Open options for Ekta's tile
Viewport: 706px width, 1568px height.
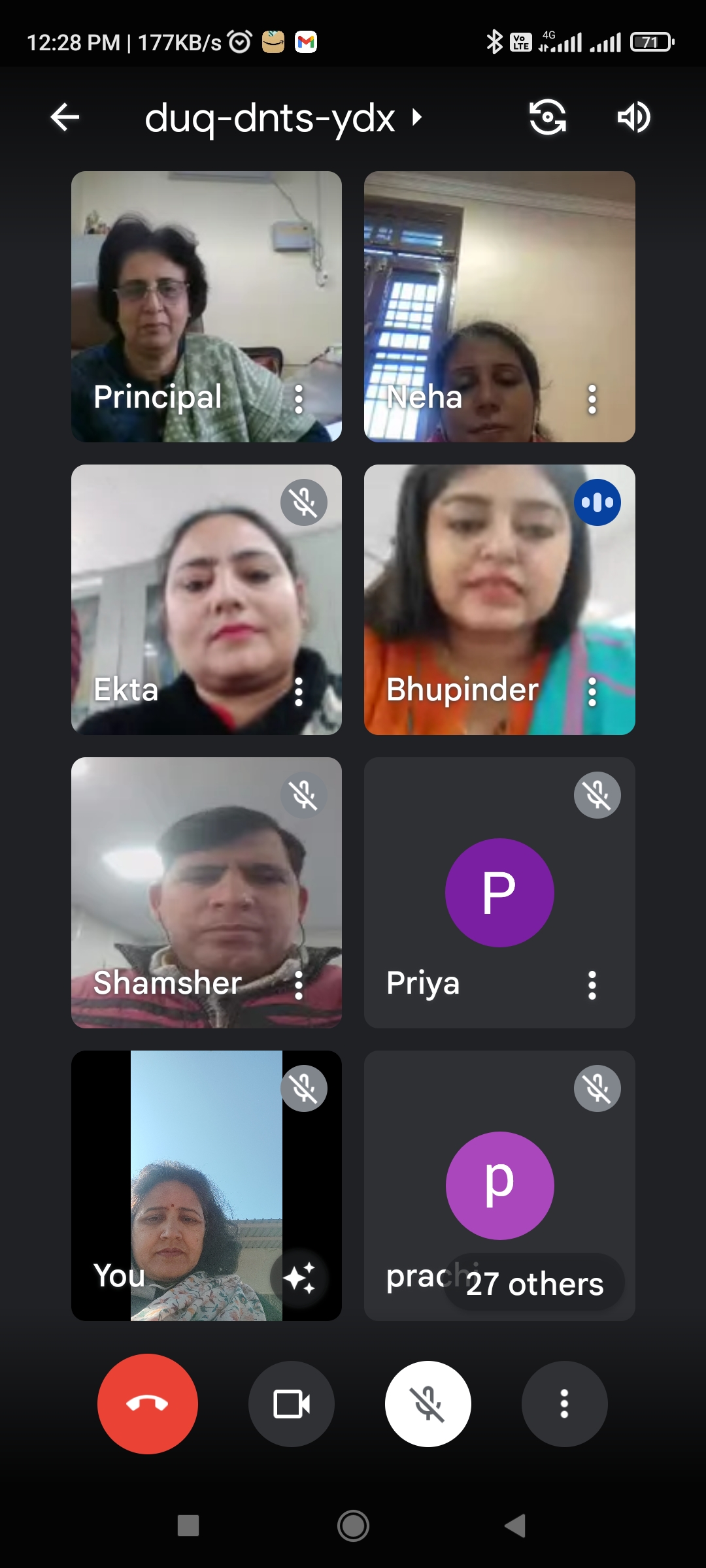pos(299,691)
